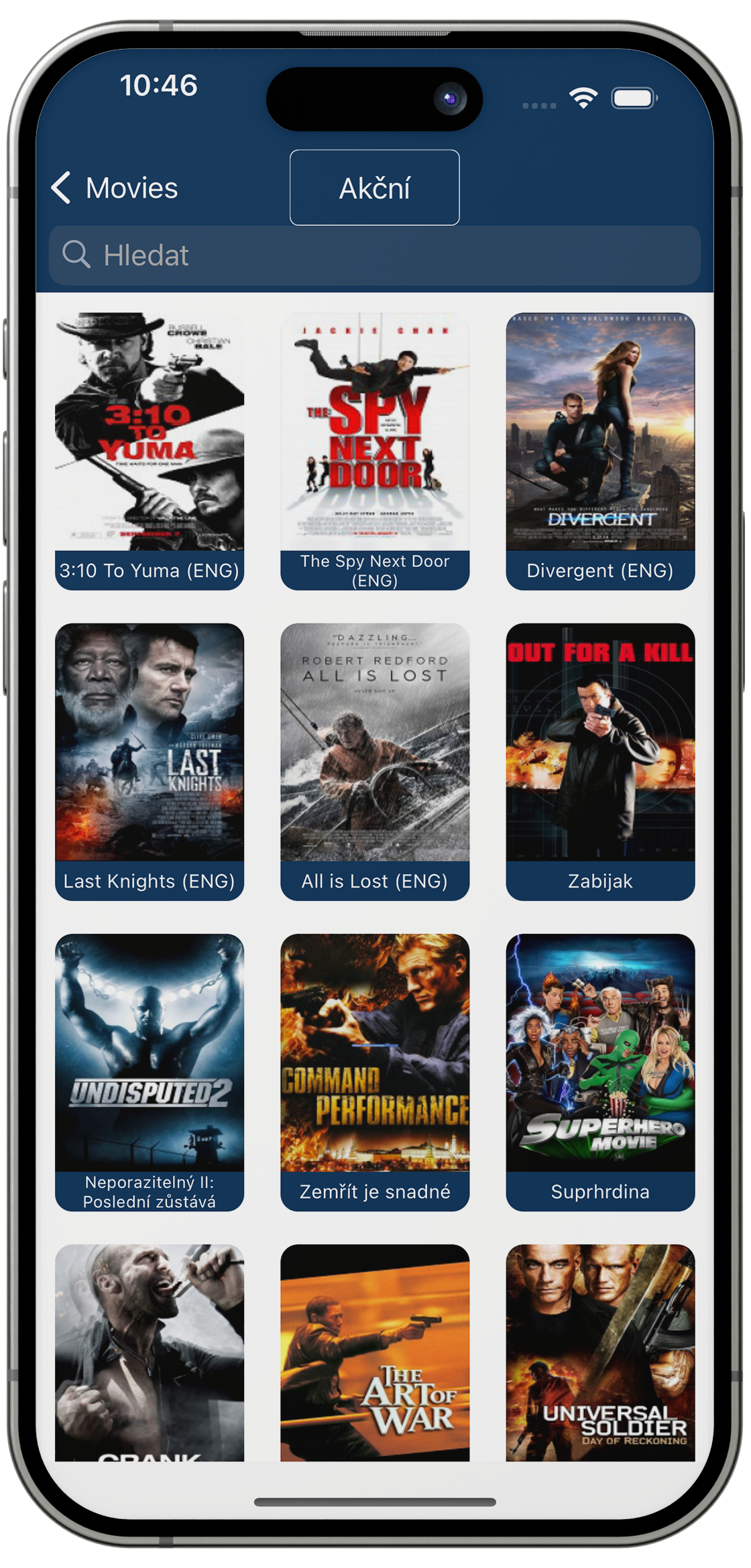View All is Lost (ENG) details
Screen dimensions: 751x1568
click(375, 761)
